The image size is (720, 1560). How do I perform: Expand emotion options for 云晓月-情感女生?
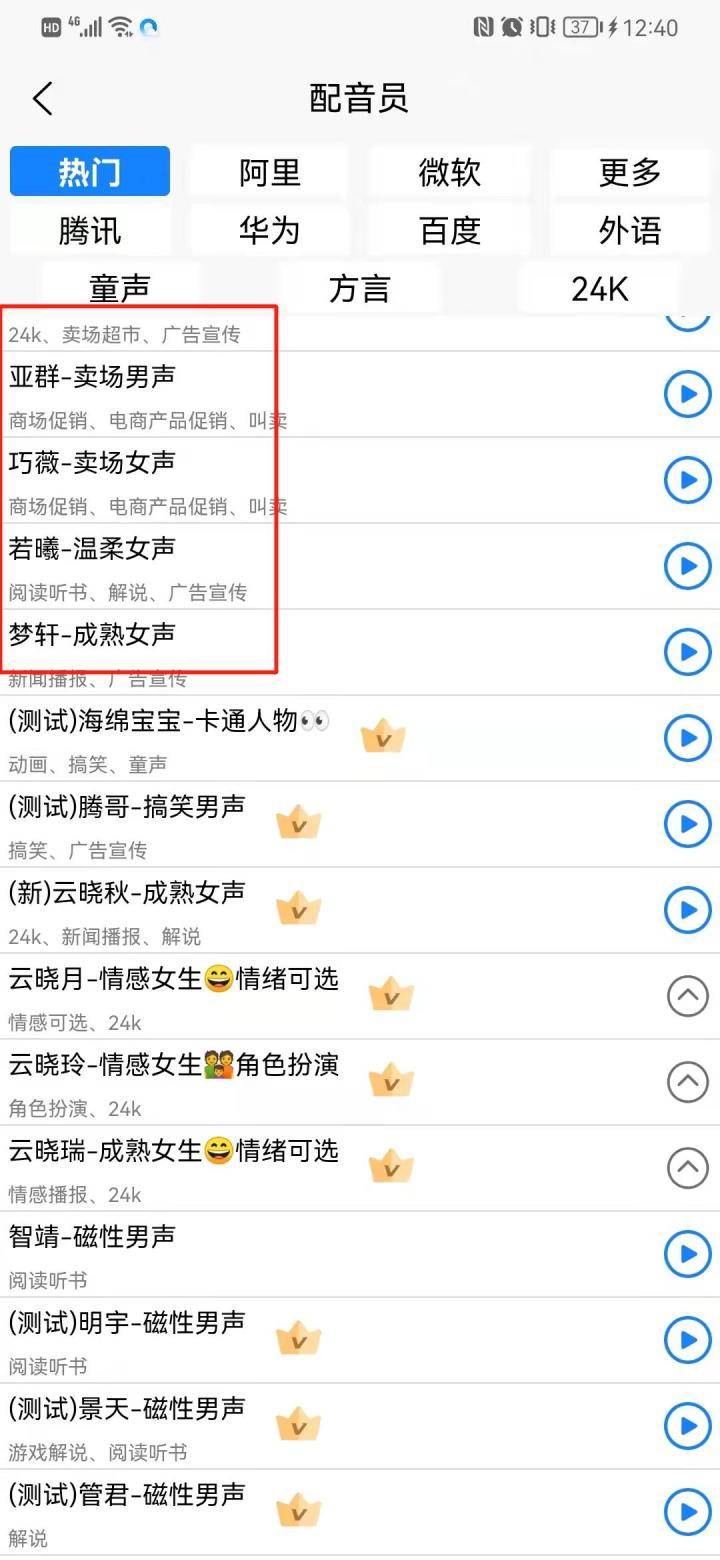[688, 996]
